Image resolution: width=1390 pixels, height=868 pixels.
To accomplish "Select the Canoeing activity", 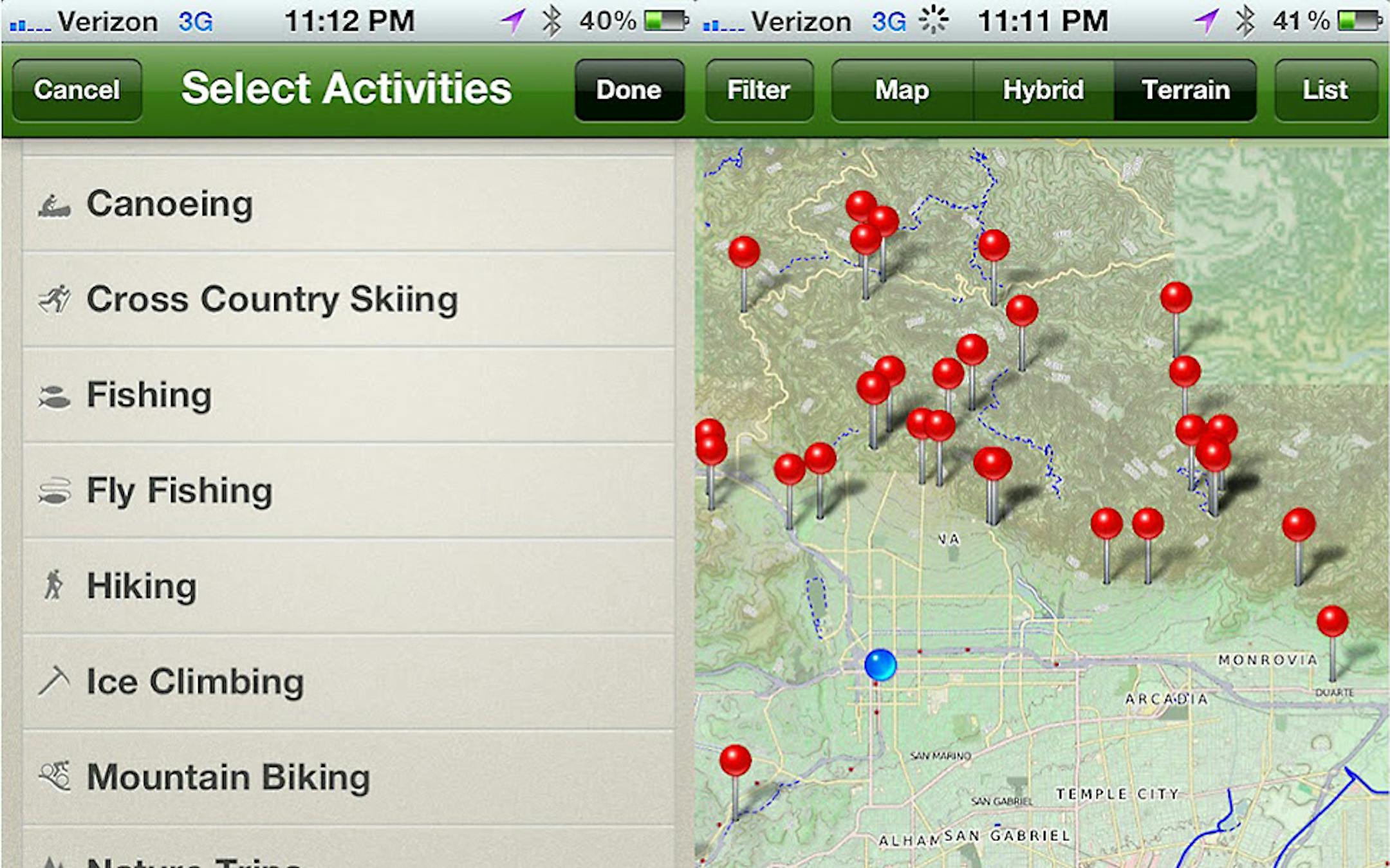I will (347, 204).
